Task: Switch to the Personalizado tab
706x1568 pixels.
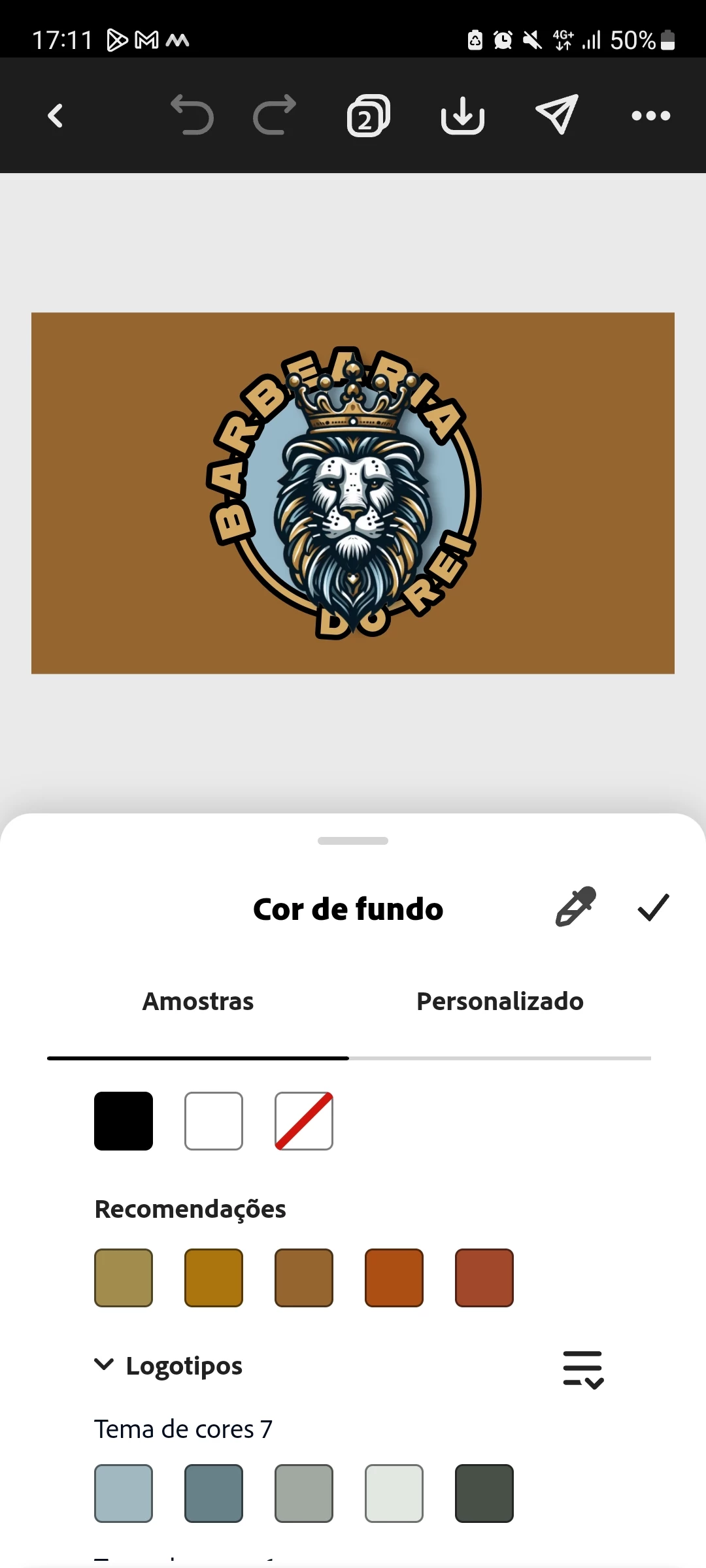Action: (x=500, y=1002)
